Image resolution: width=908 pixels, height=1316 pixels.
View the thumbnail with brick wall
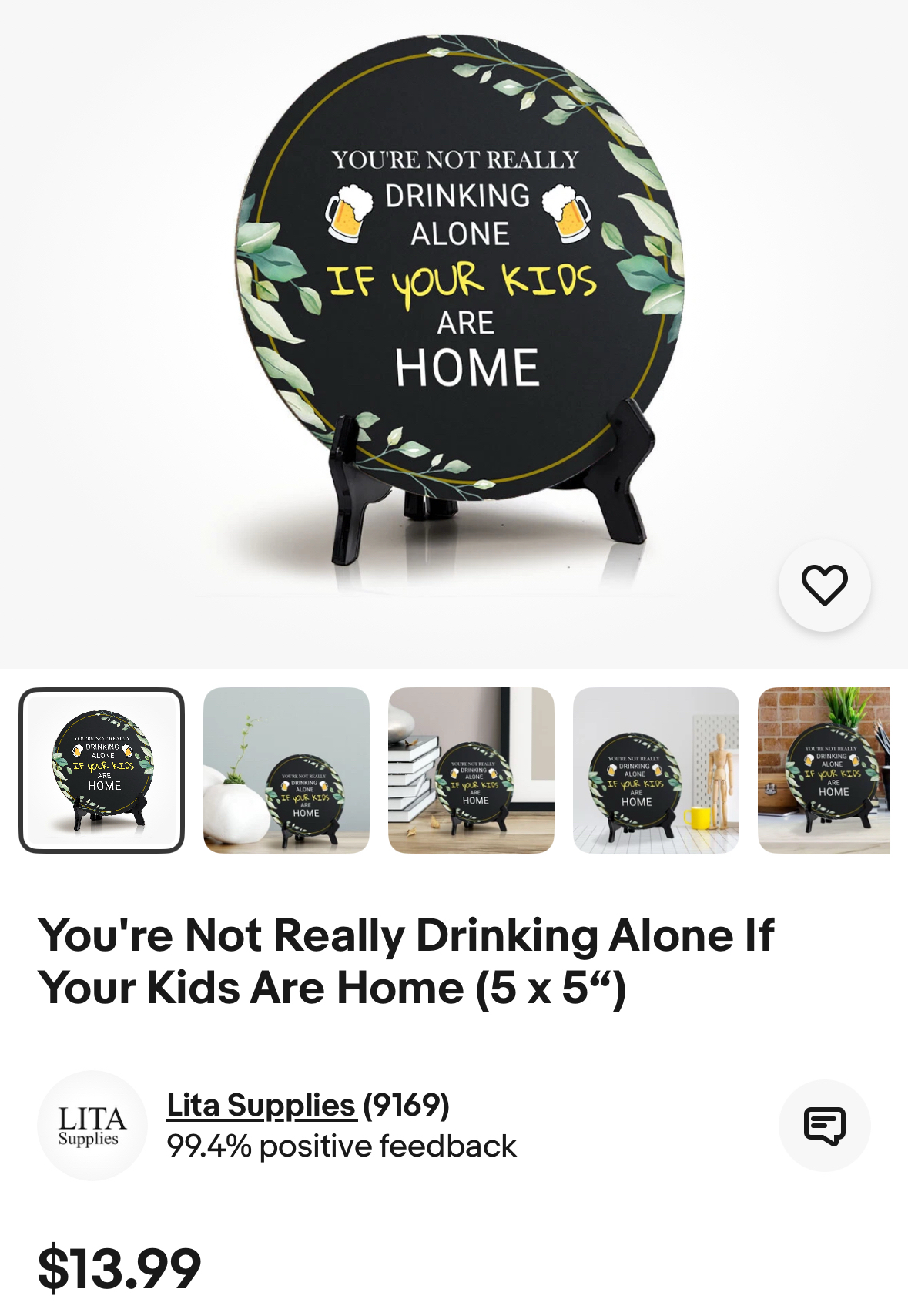tap(824, 770)
